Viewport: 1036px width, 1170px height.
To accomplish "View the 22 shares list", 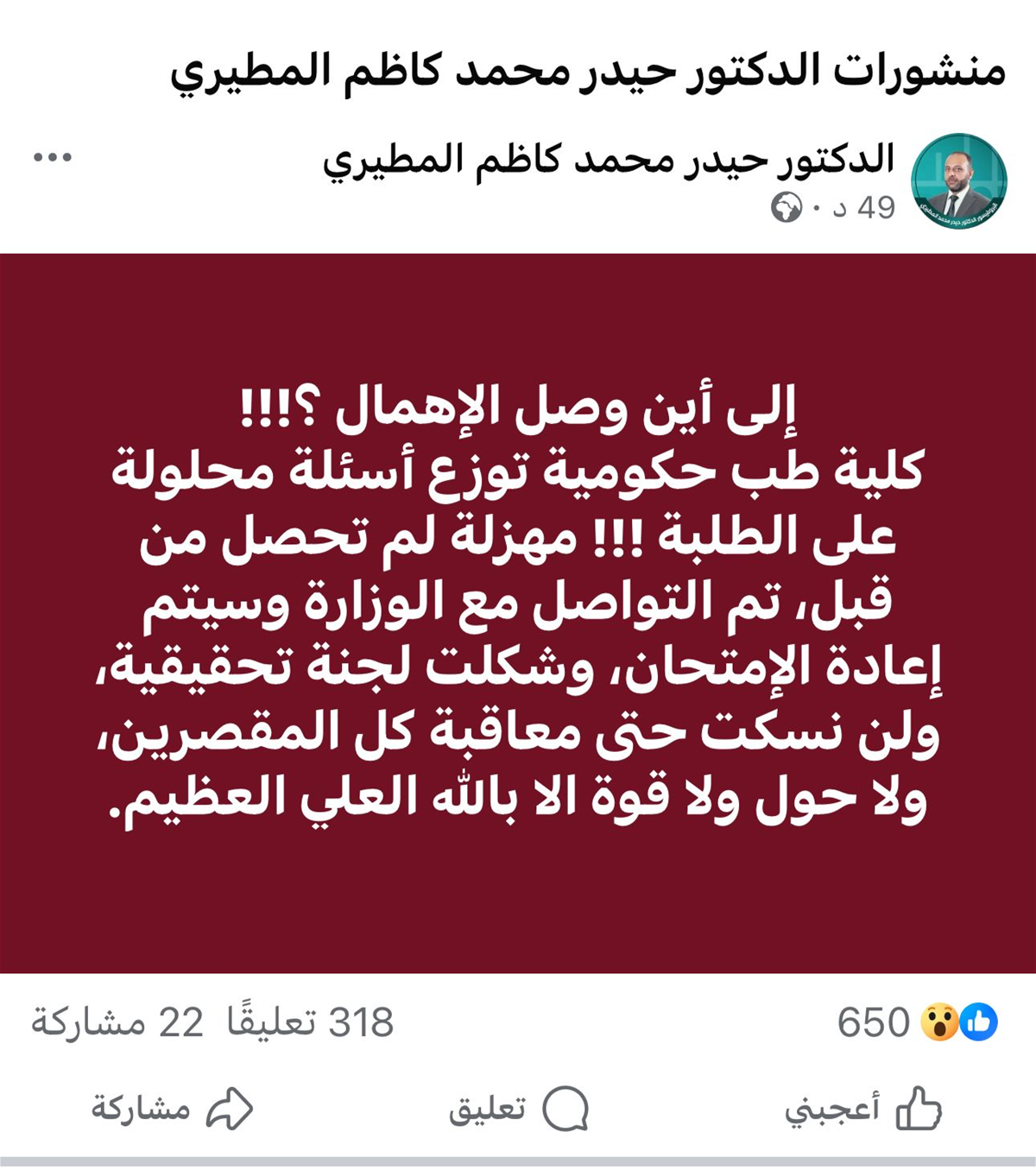I will click(x=117, y=1022).
